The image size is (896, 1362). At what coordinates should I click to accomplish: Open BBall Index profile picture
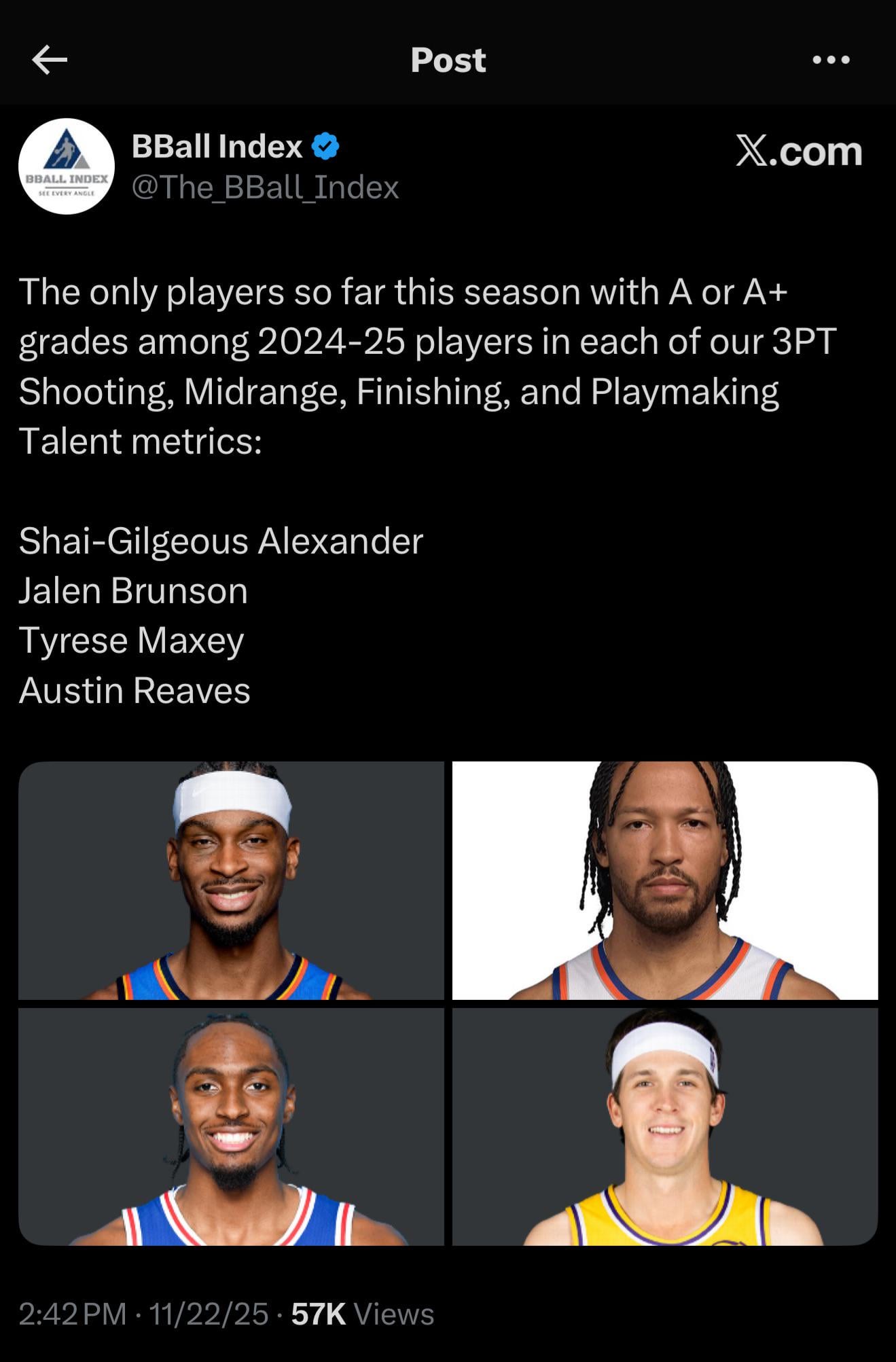(67, 166)
